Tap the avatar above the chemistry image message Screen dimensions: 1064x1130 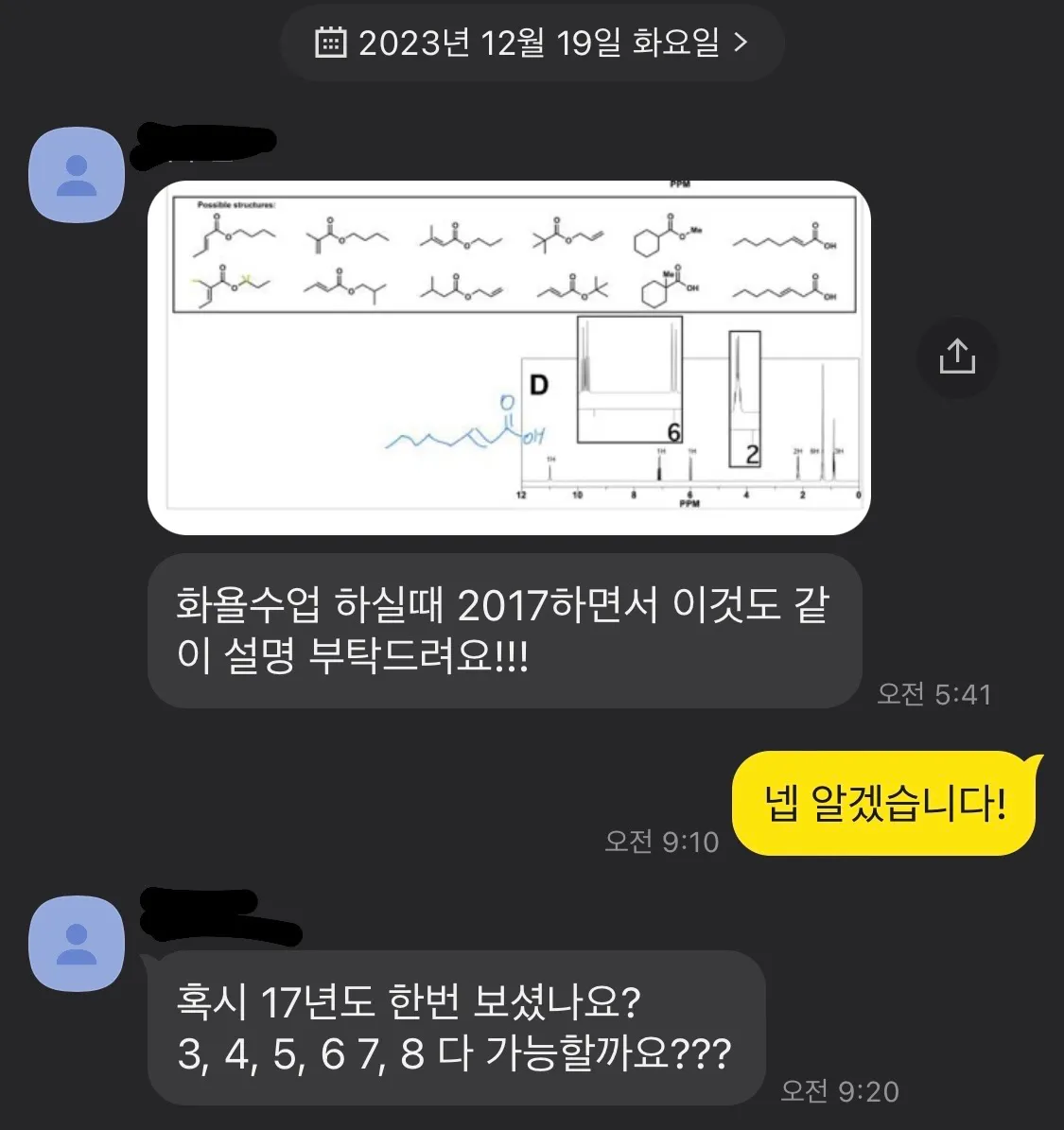pyautogui.click(x=76, y=176)
